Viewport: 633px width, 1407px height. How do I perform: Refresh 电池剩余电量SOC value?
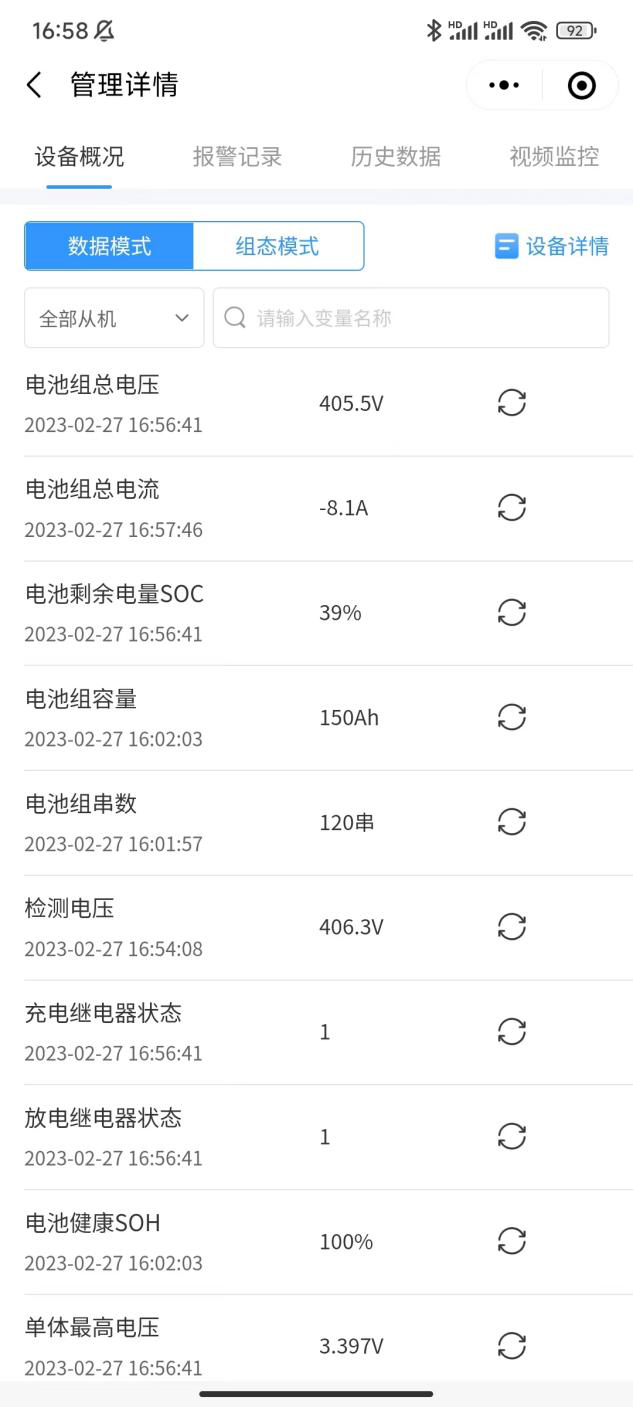pos(512,612)
